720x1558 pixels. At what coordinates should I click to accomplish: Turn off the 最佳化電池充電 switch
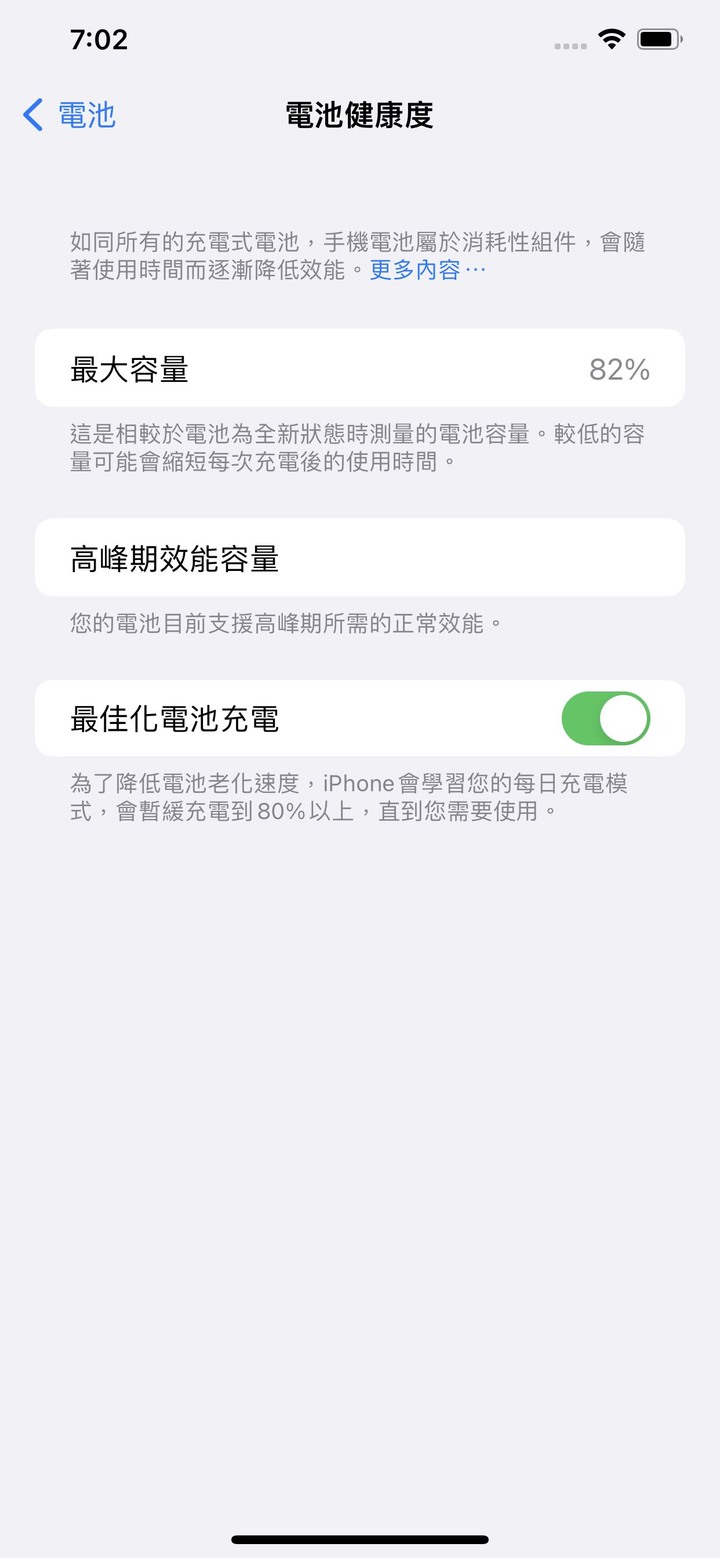[x=606, y=719]
